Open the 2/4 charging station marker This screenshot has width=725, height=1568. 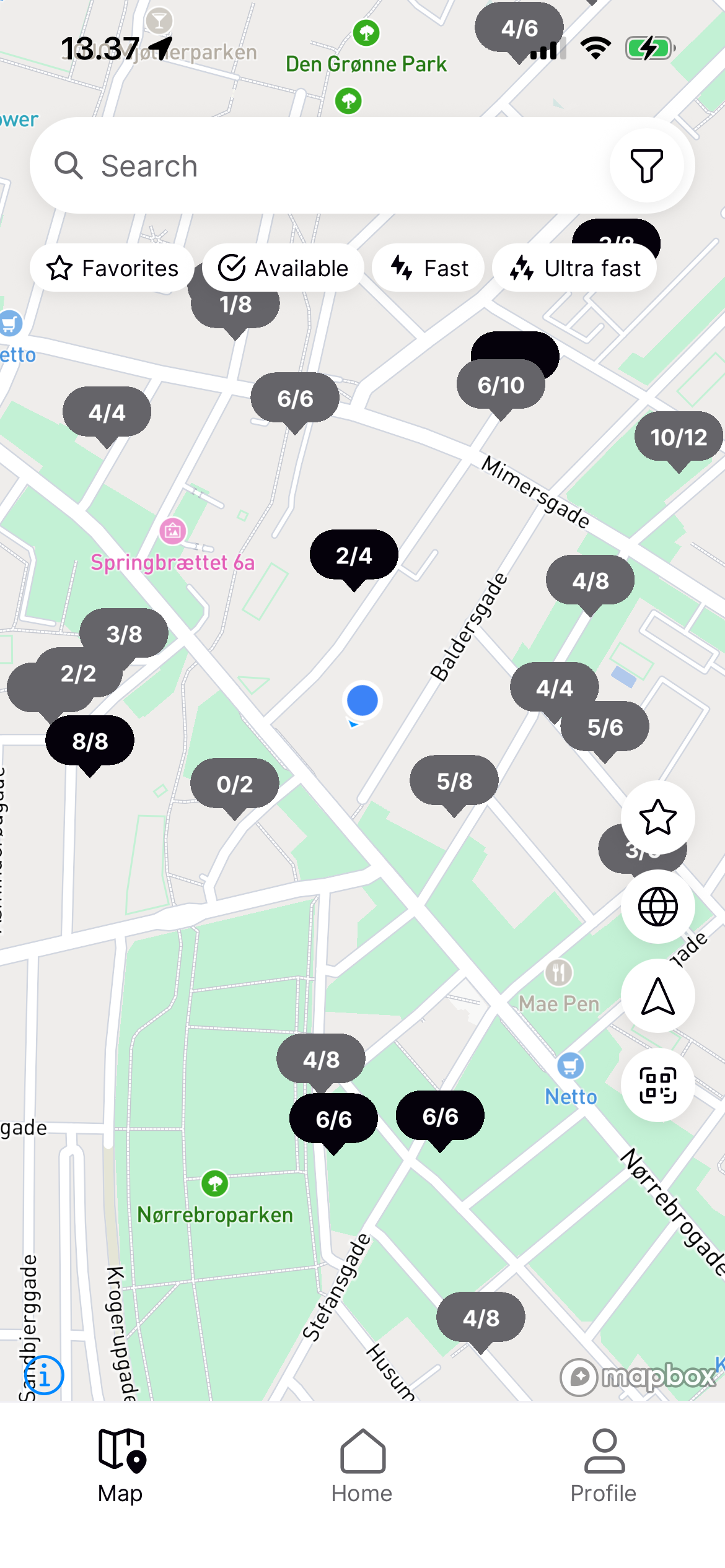tap(354, 555)
